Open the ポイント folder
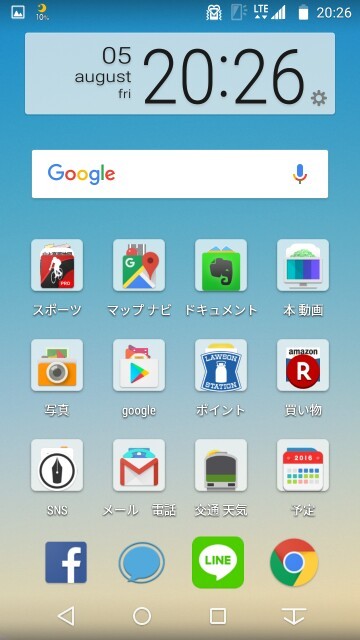The height and width of the screenshot is (640, 360). click(221, 365)
